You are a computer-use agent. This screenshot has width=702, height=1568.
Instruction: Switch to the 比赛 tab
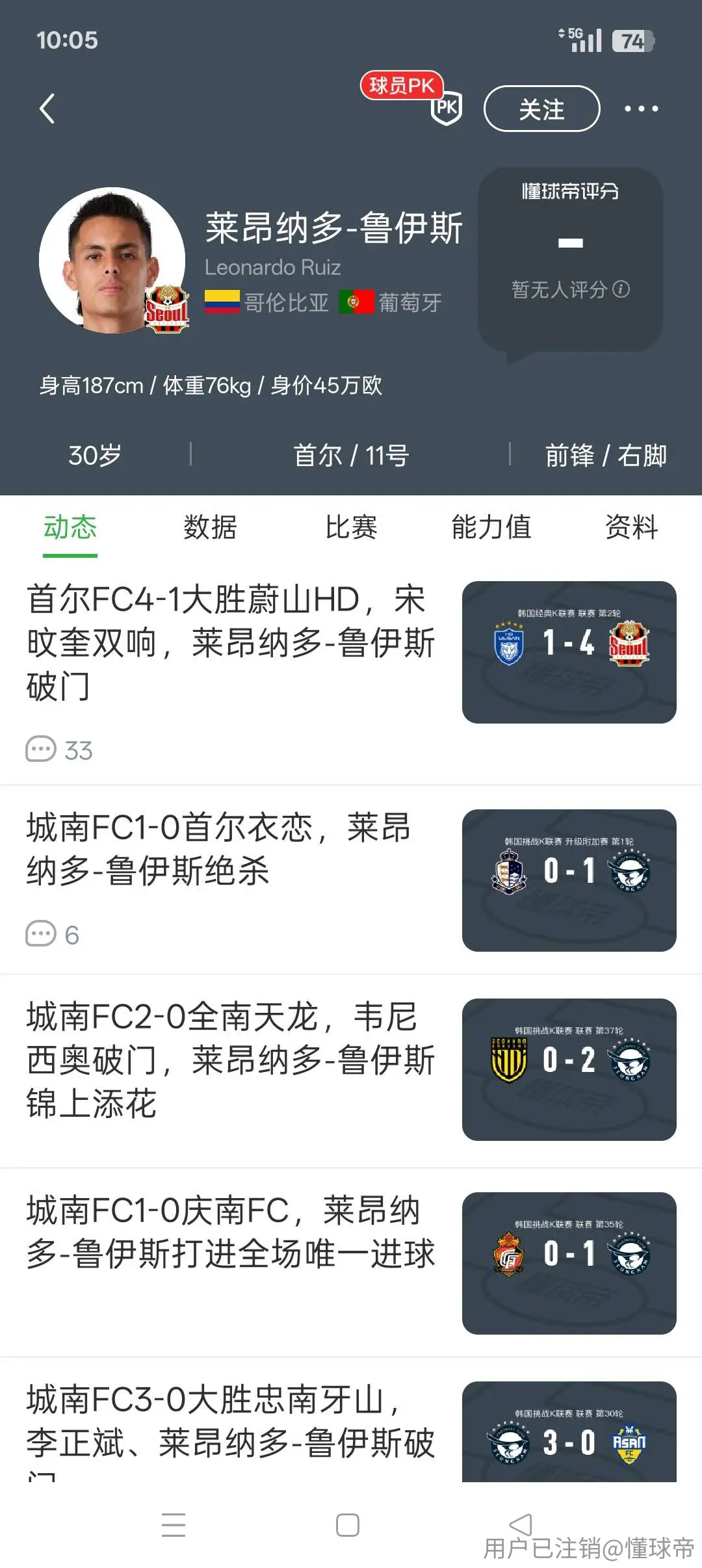tap(351, 527)
